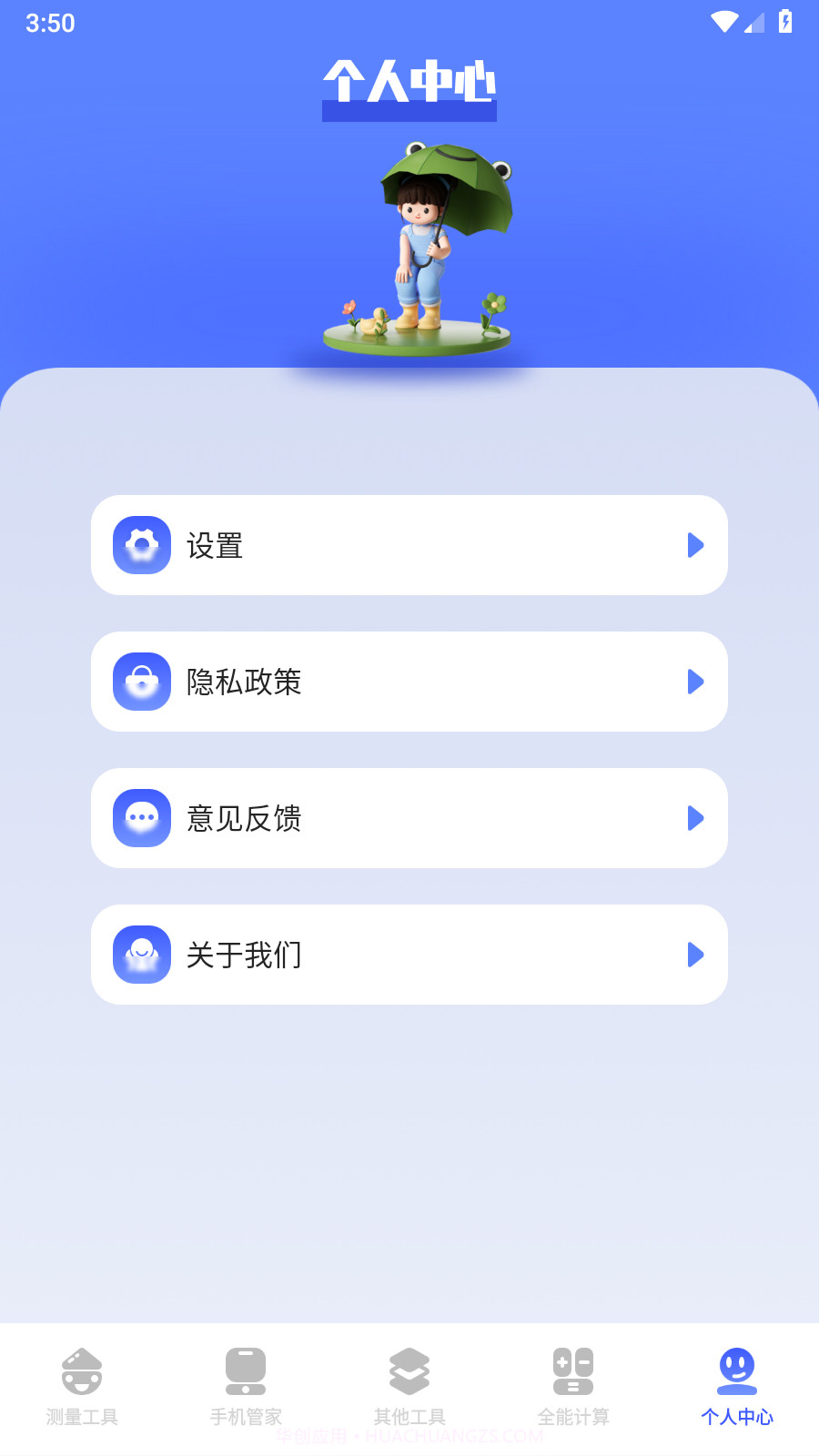Click the 意见反馈 chat icon
The width and height of the screenshot is (819, 1456).
point(141,817)
